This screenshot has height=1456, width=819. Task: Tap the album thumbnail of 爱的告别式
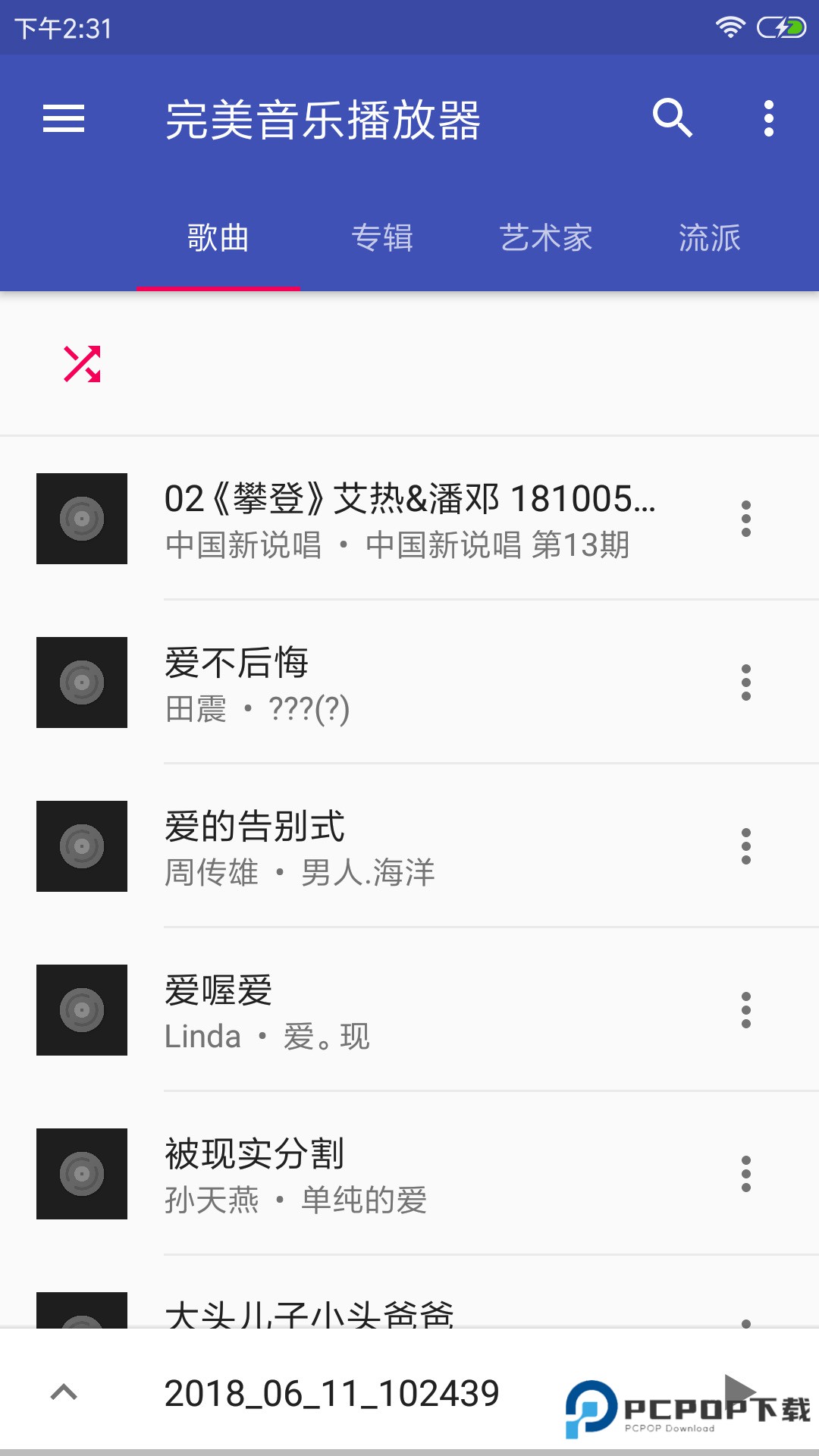tap(81, 846)
